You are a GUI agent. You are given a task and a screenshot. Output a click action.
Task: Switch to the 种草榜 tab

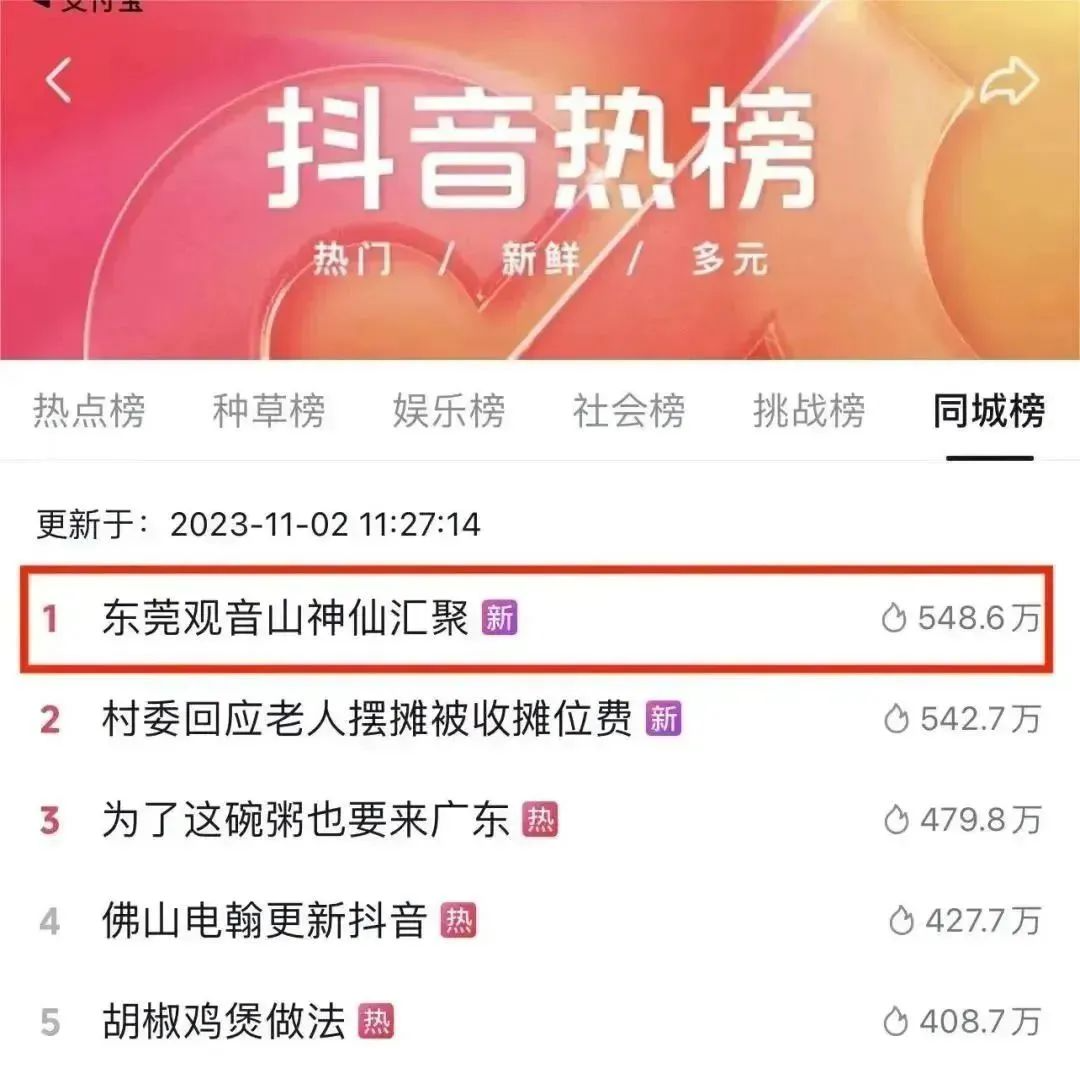pyautogui.click(x=269, y=411)
